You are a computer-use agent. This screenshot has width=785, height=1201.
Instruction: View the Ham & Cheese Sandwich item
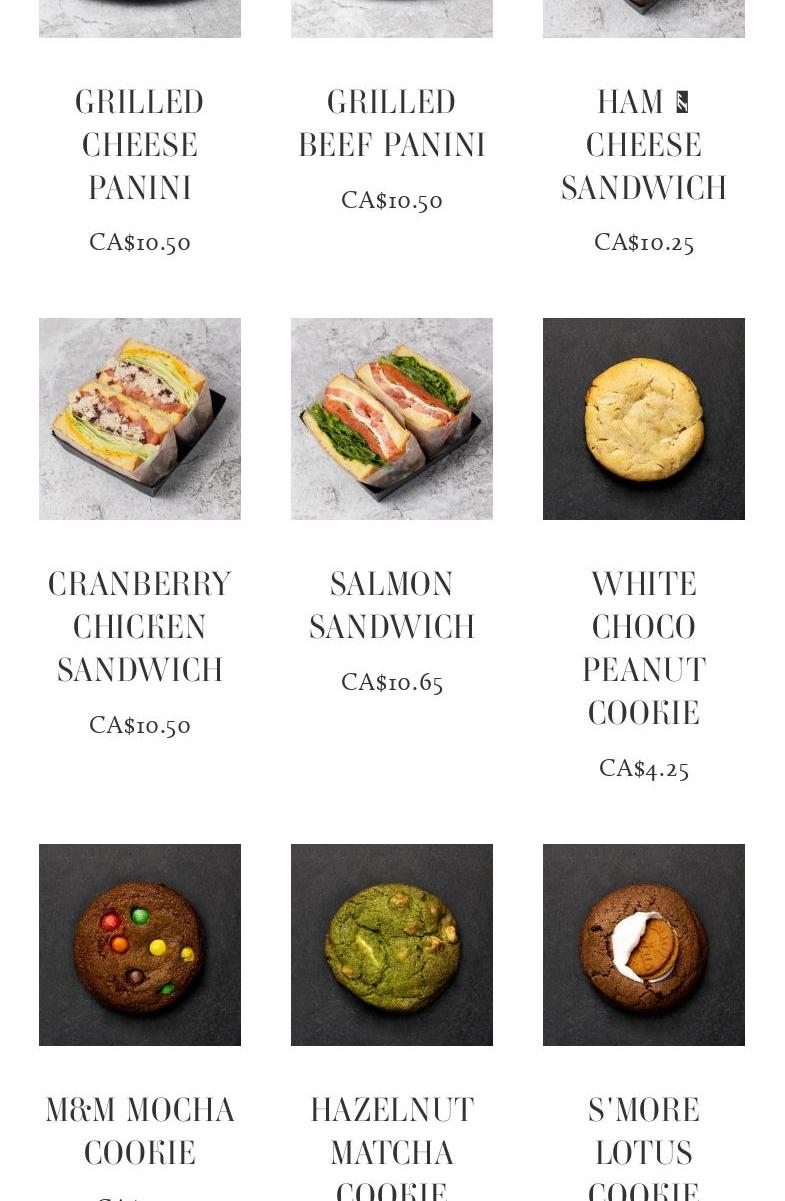pos(644,145)
